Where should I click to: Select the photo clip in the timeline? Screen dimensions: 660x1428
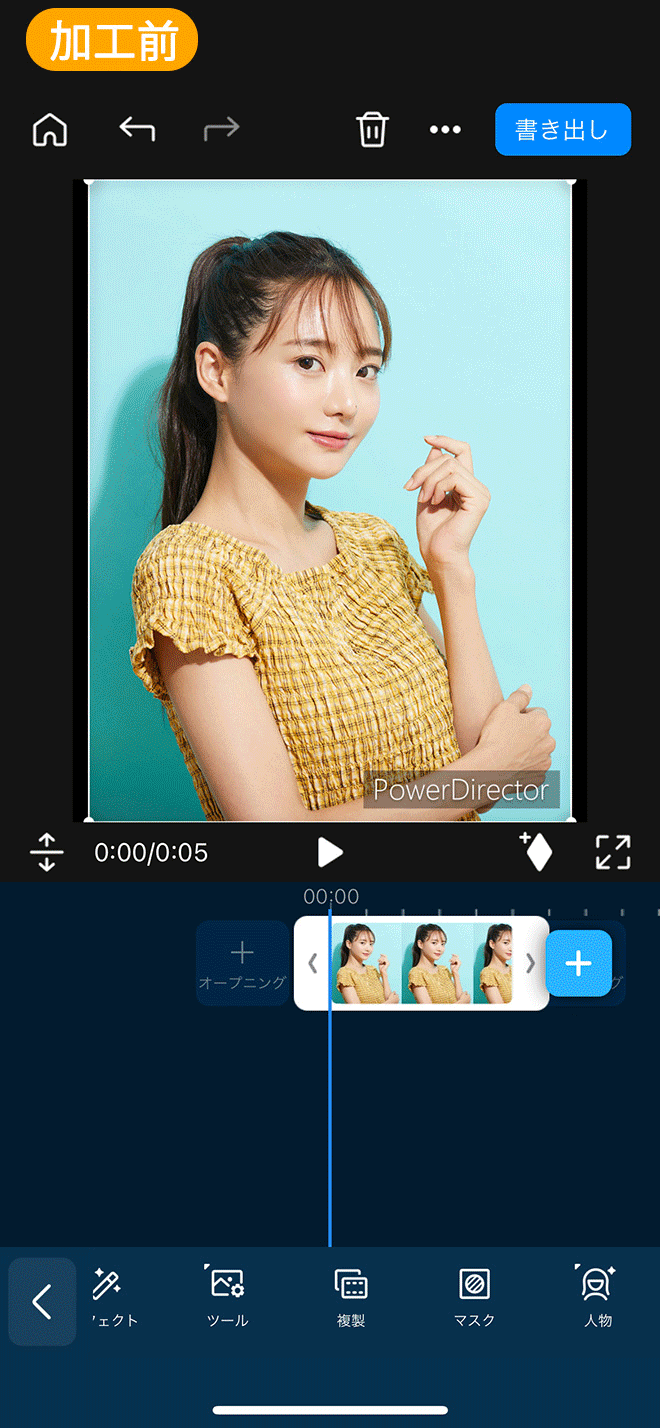pyautogui.click(x=421, y=963)
